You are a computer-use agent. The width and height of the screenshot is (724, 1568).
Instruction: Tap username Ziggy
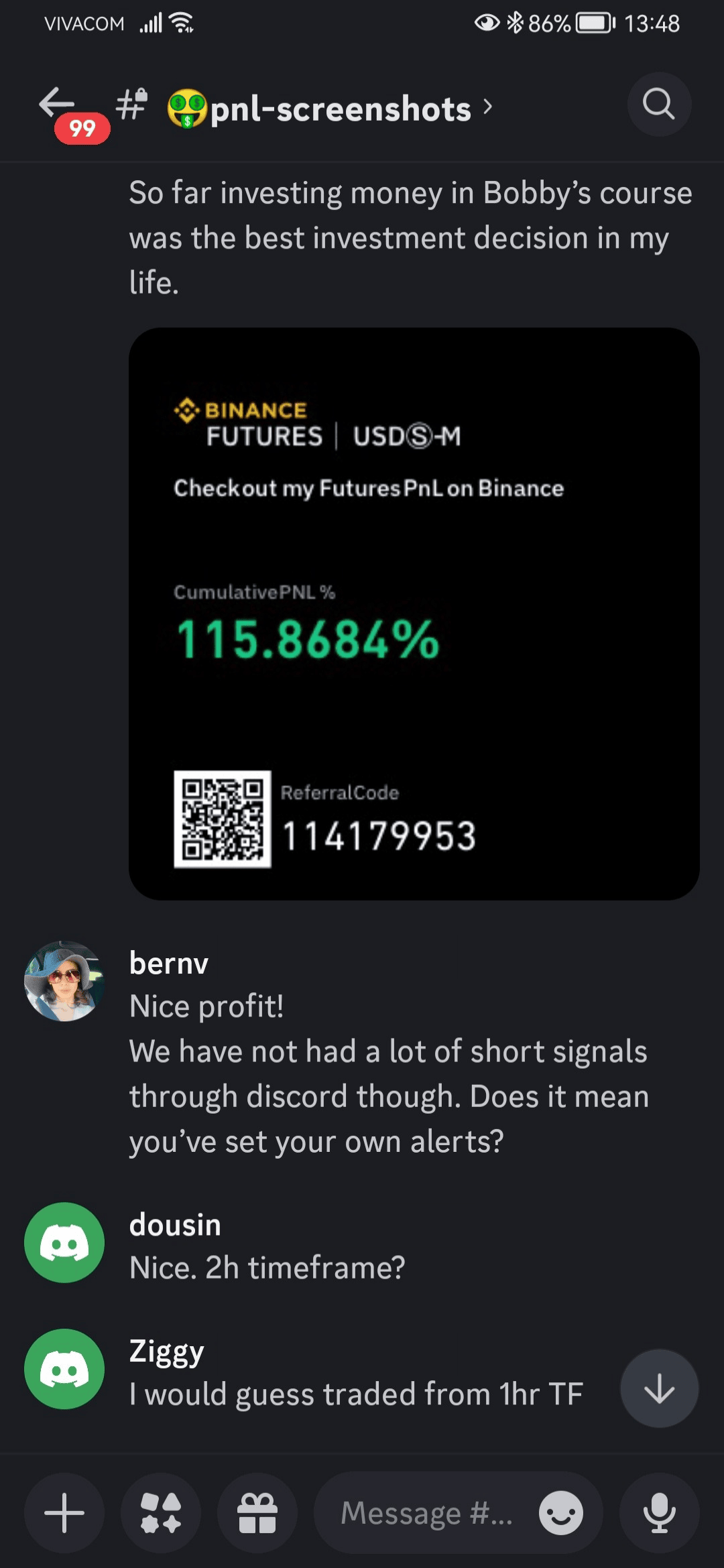166,1351
